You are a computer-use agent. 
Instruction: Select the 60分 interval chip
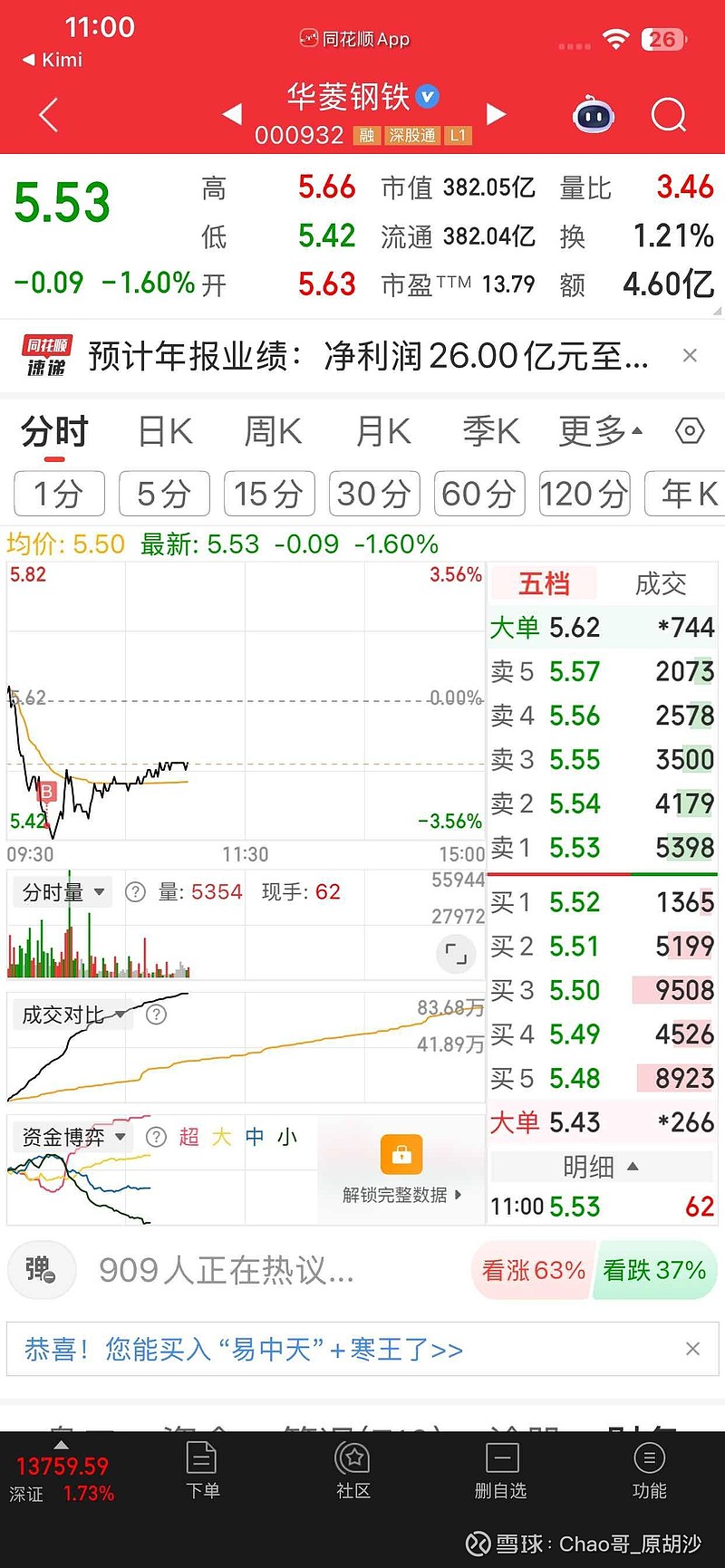coord(478,494)
